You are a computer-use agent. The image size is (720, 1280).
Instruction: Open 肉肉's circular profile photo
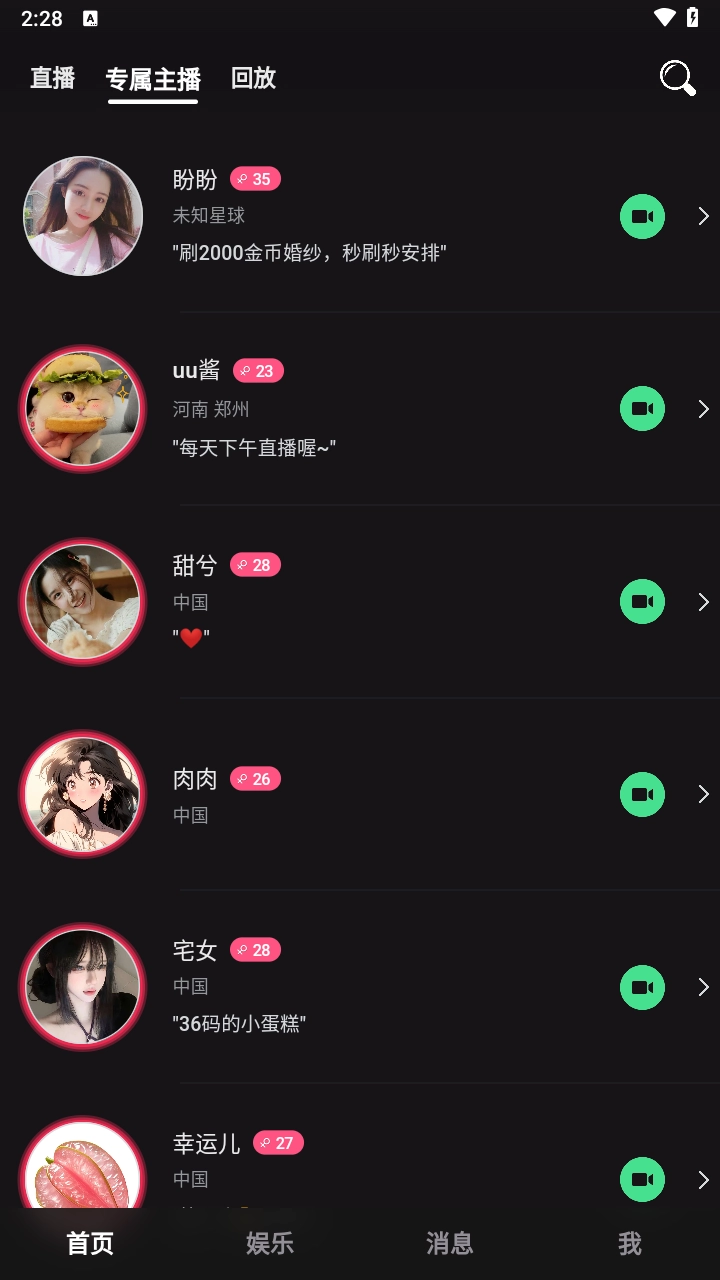coord(83,794)
